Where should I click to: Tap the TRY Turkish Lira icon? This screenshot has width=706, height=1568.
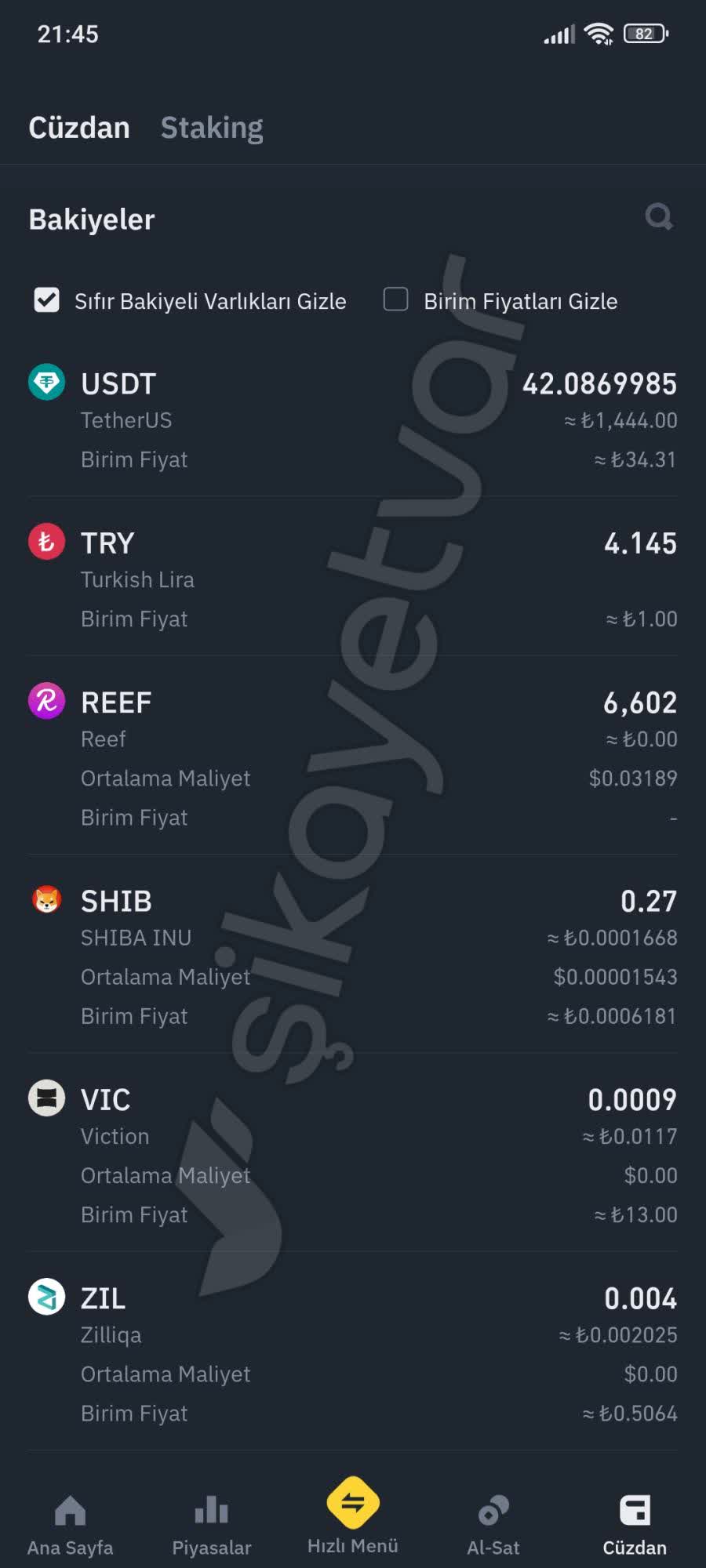[x=46, y=542]
